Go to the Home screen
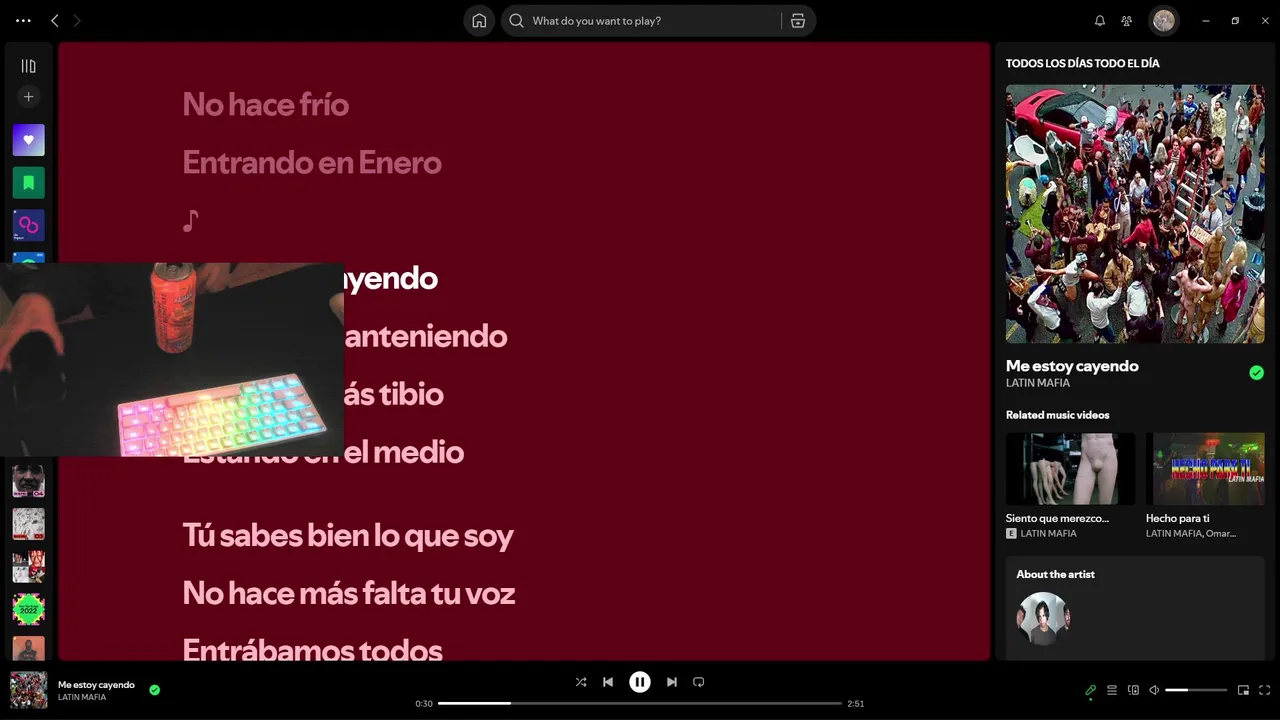The width and height of the screenshot is (1280, 720). 479,21
